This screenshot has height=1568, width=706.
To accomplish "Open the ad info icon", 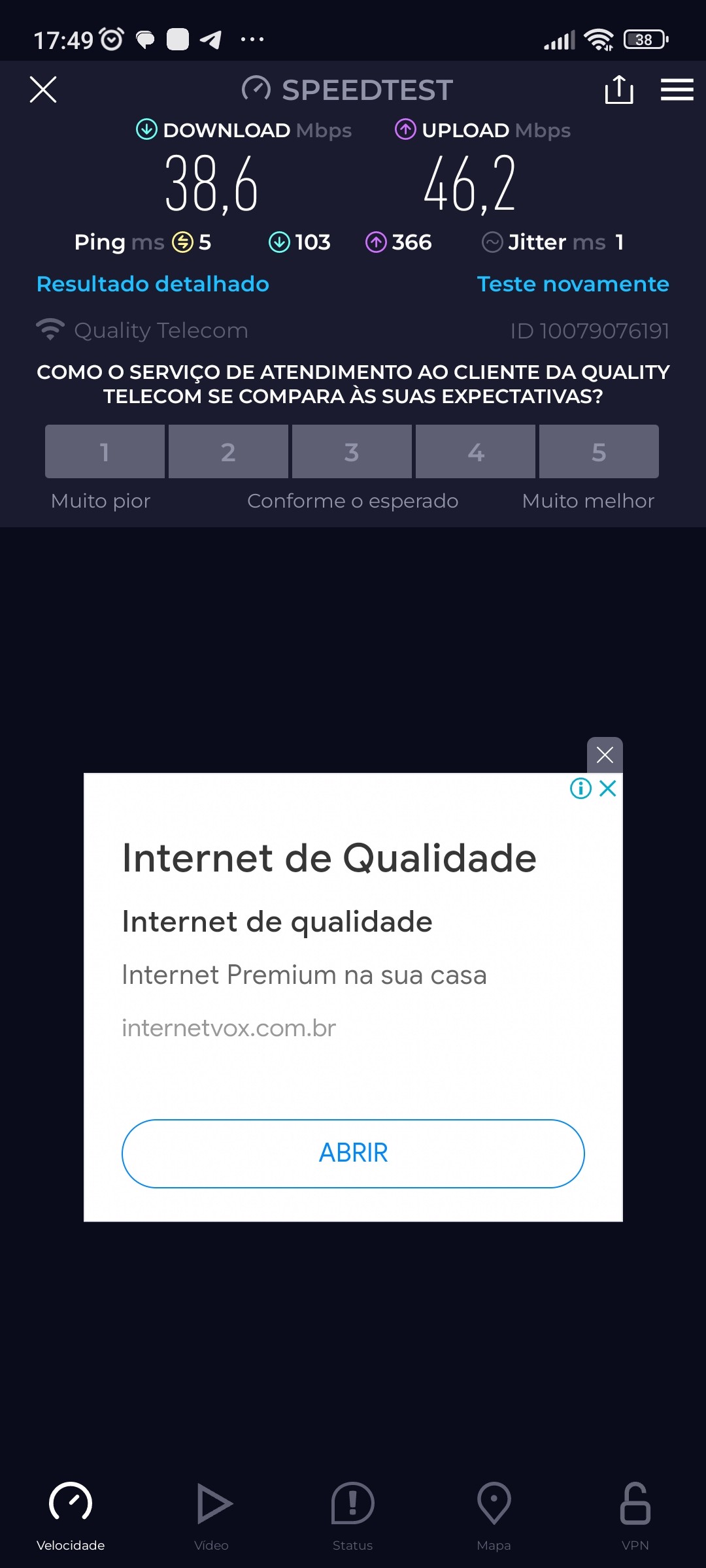I will (x=580, y=789).
